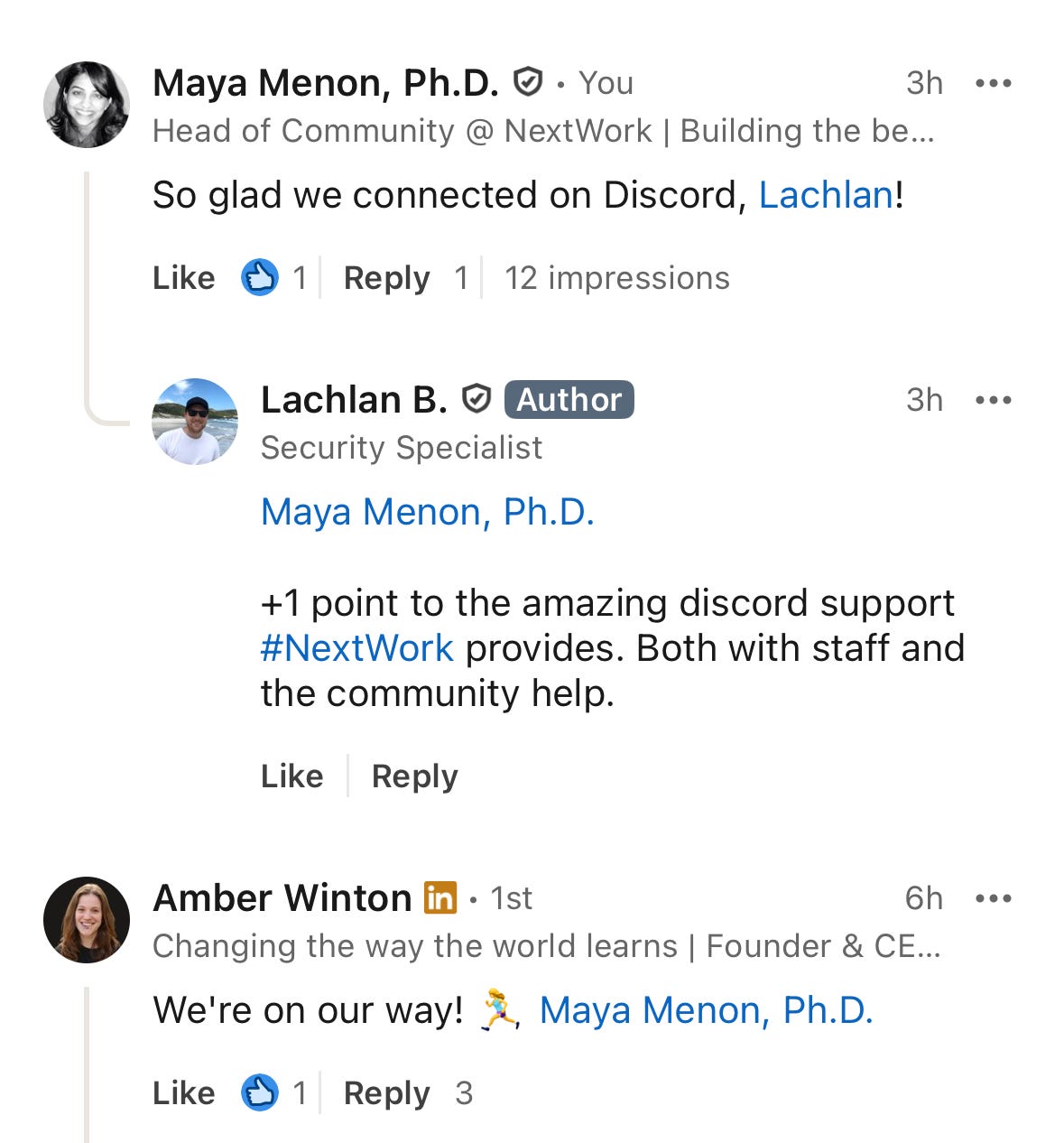Viewport: 1064px width, 1143px height.
Task: Like Lachlan B.'s reply
Action: click(x=291, y=776)
